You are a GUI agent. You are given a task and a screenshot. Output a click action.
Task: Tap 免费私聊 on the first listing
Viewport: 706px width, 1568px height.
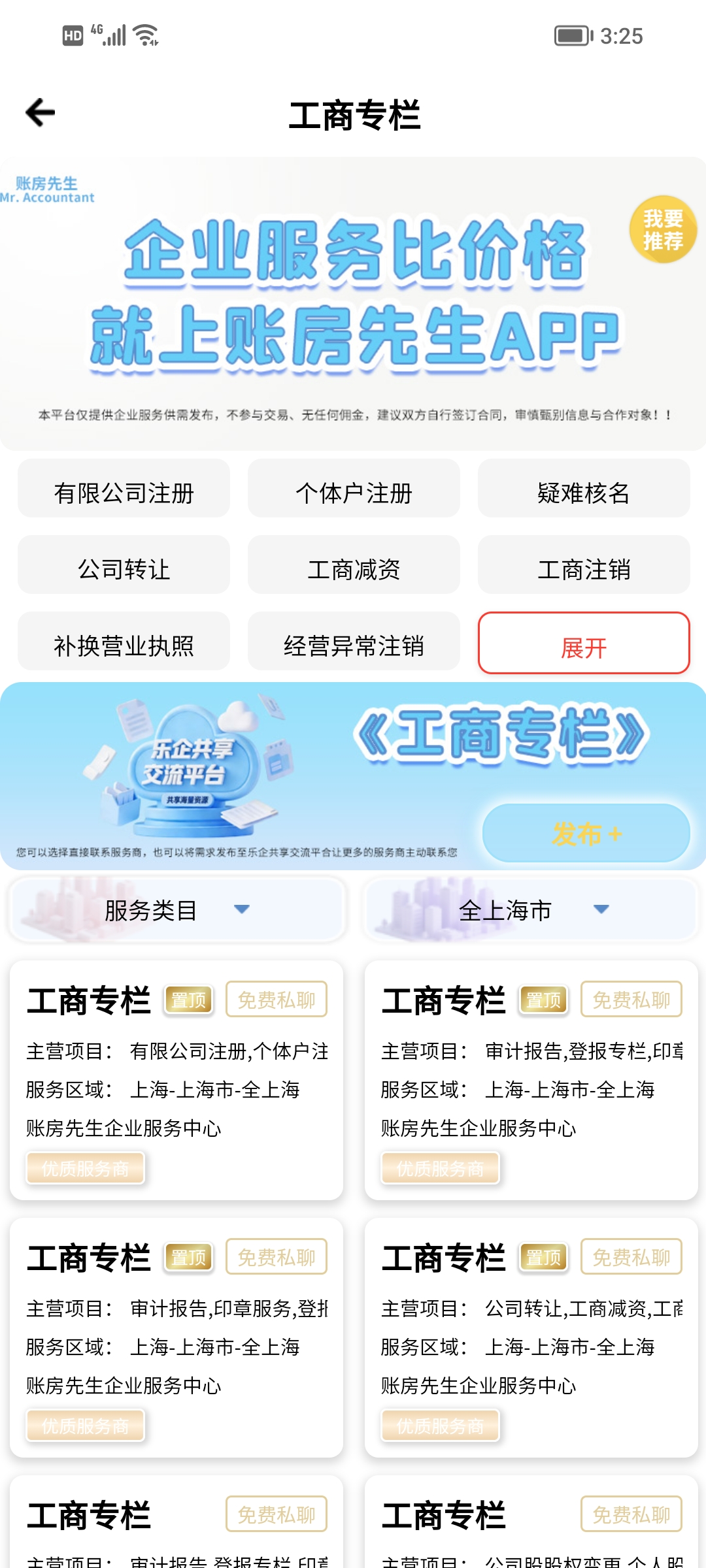pos(277,1000)
